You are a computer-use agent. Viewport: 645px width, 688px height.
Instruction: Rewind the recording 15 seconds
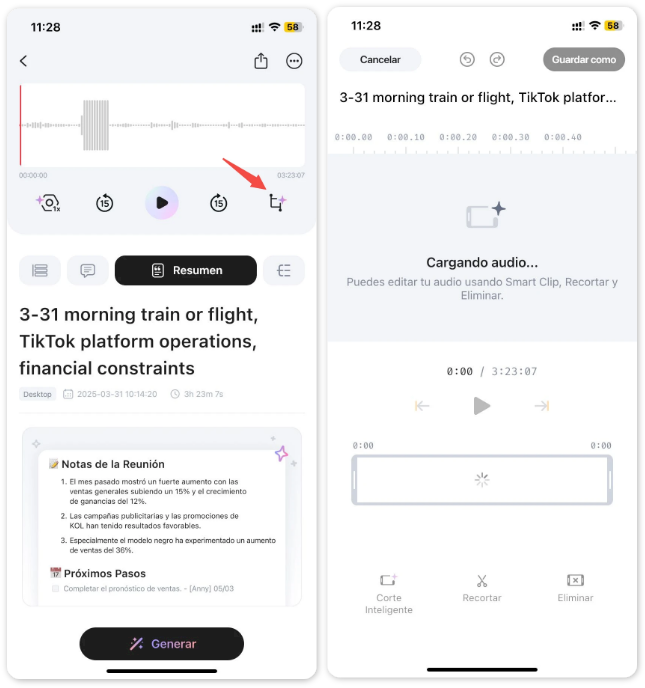click(x=105, y=203)
